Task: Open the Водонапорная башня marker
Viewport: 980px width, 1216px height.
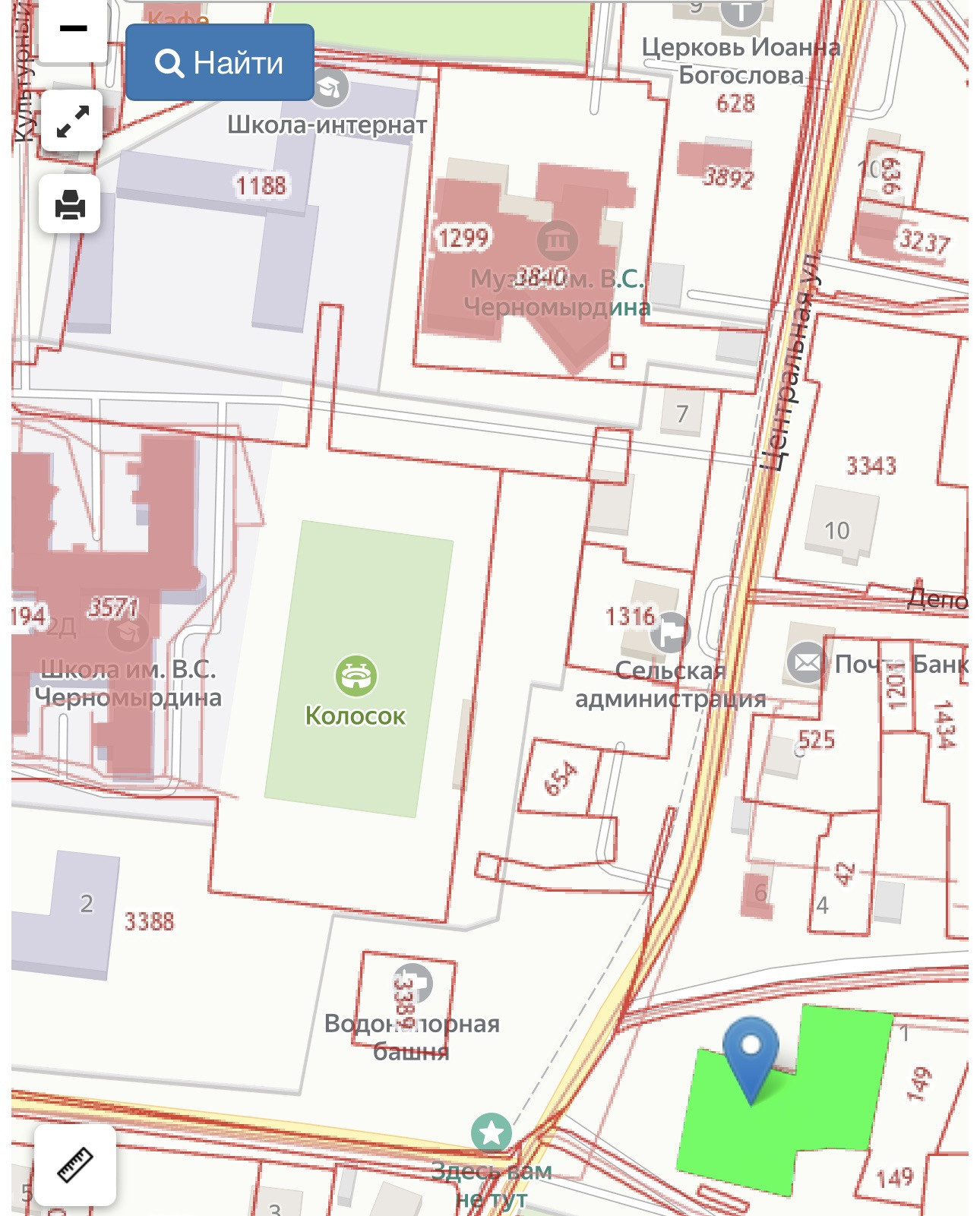Action: point(413,984)
